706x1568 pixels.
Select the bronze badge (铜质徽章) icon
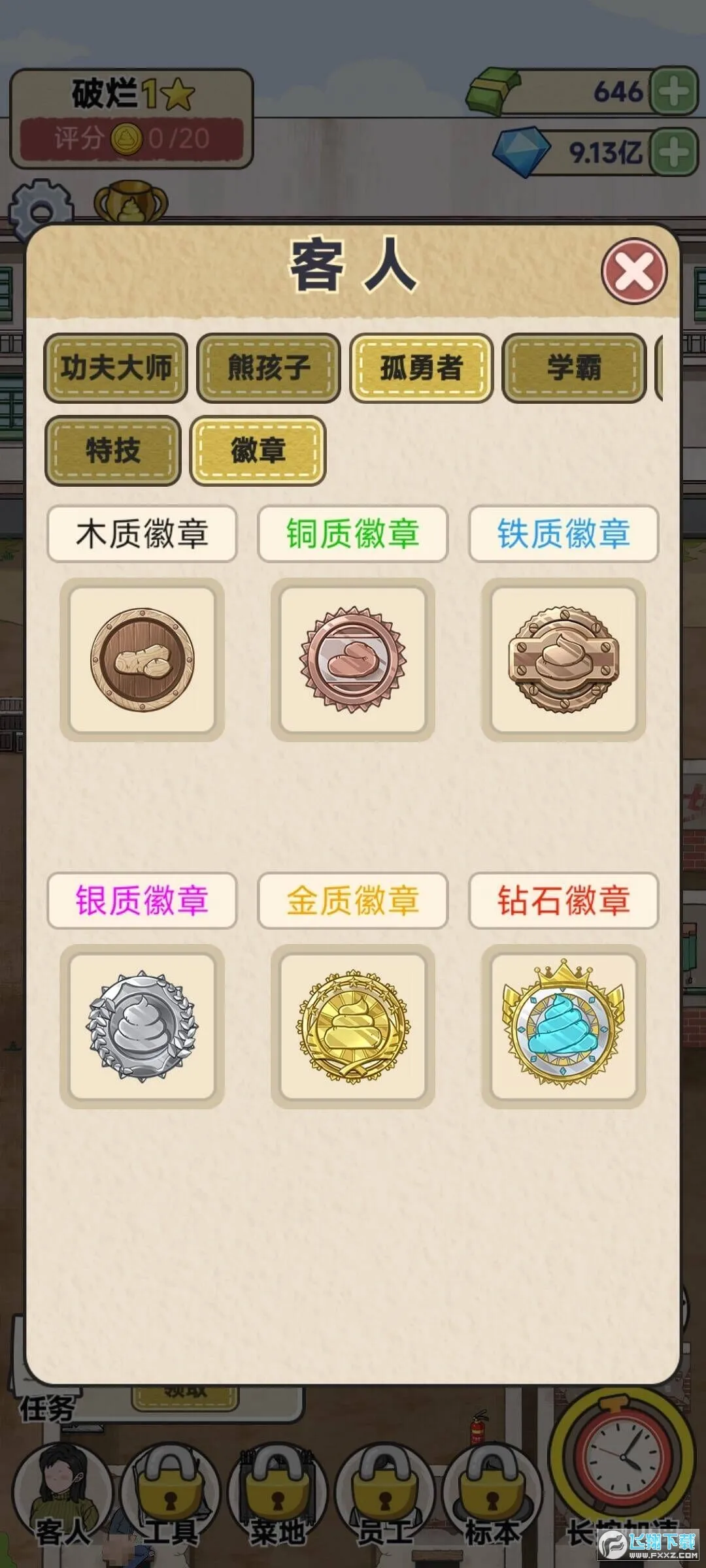pos(353,662)
